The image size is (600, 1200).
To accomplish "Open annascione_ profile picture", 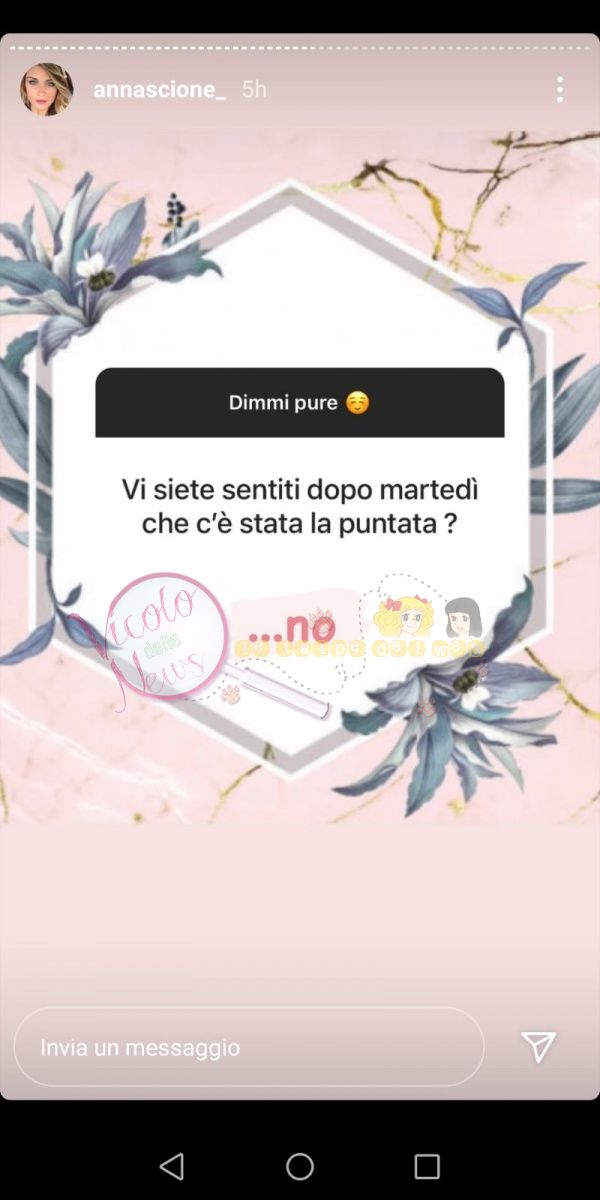I will 46,90.
